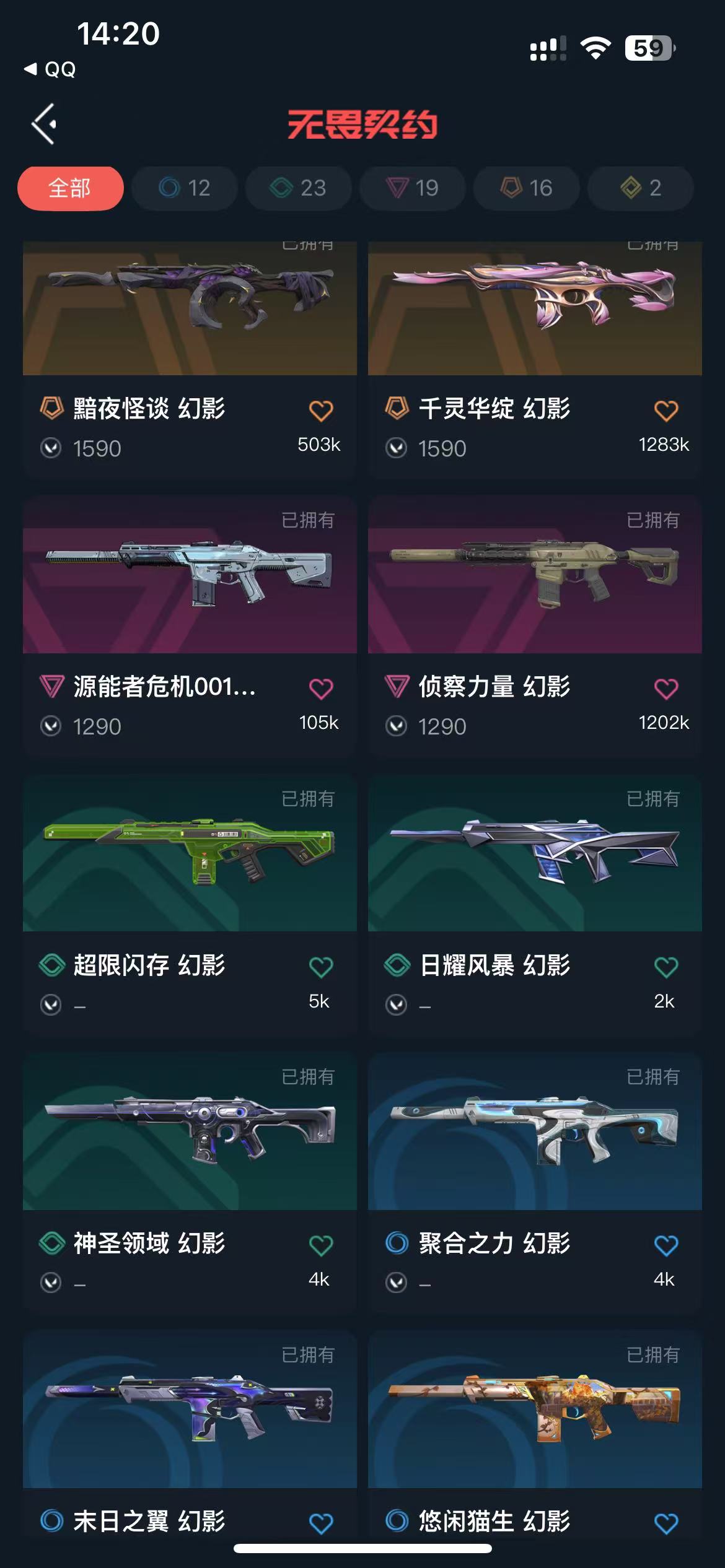Open the 千灵华绽 幻影 skin card
725x1568 pixels.
point(534,310)
